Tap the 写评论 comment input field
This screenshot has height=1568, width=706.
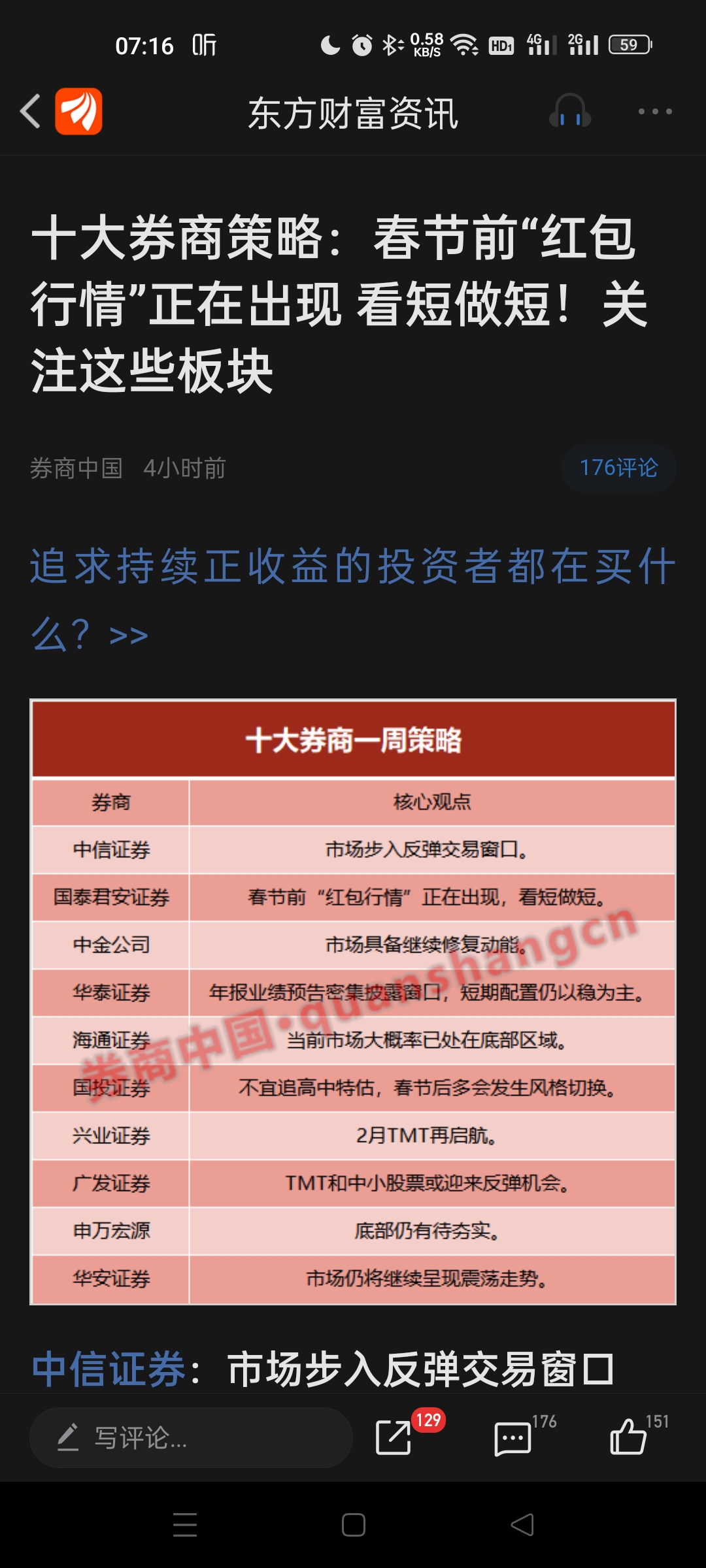click(191, 1437)
